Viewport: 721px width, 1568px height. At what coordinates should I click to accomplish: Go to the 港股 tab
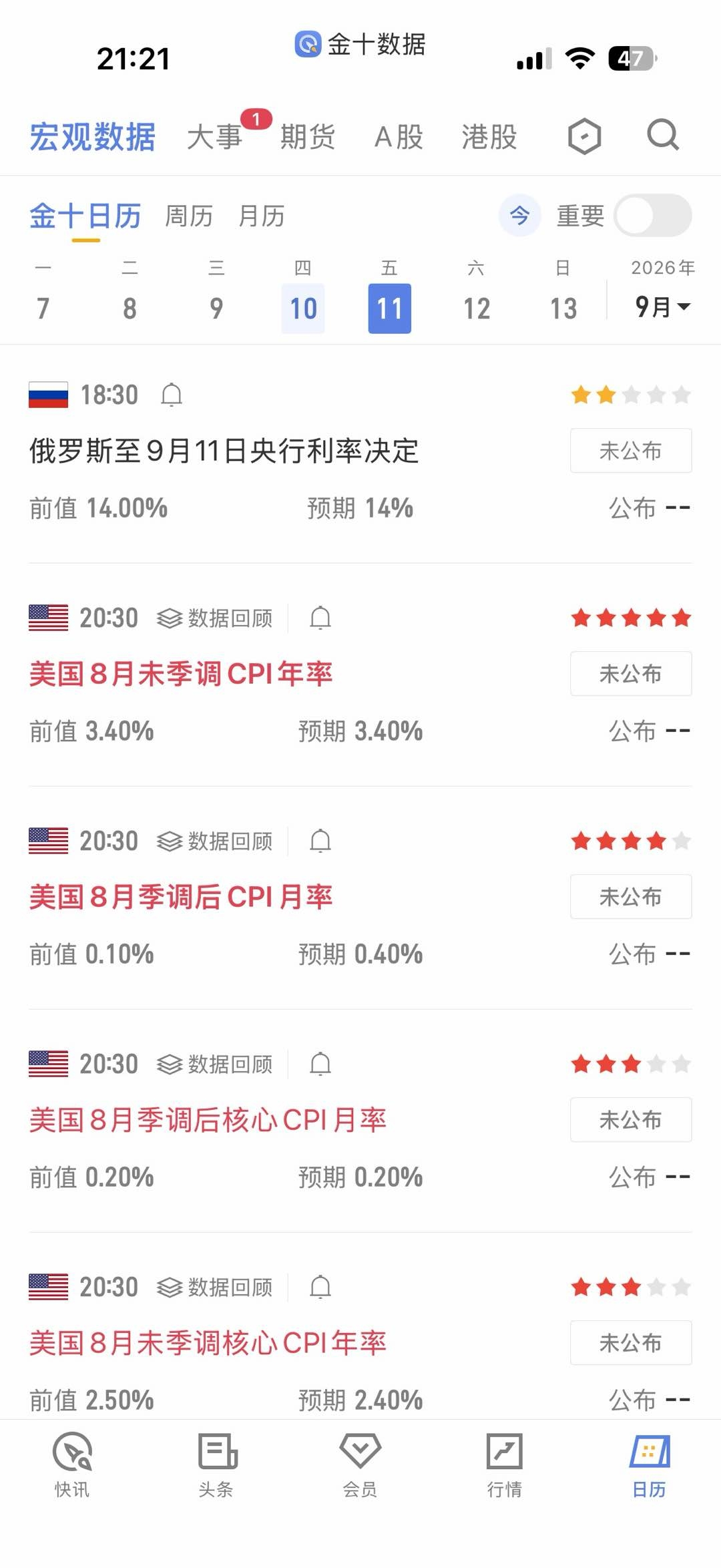coord(489,137)
